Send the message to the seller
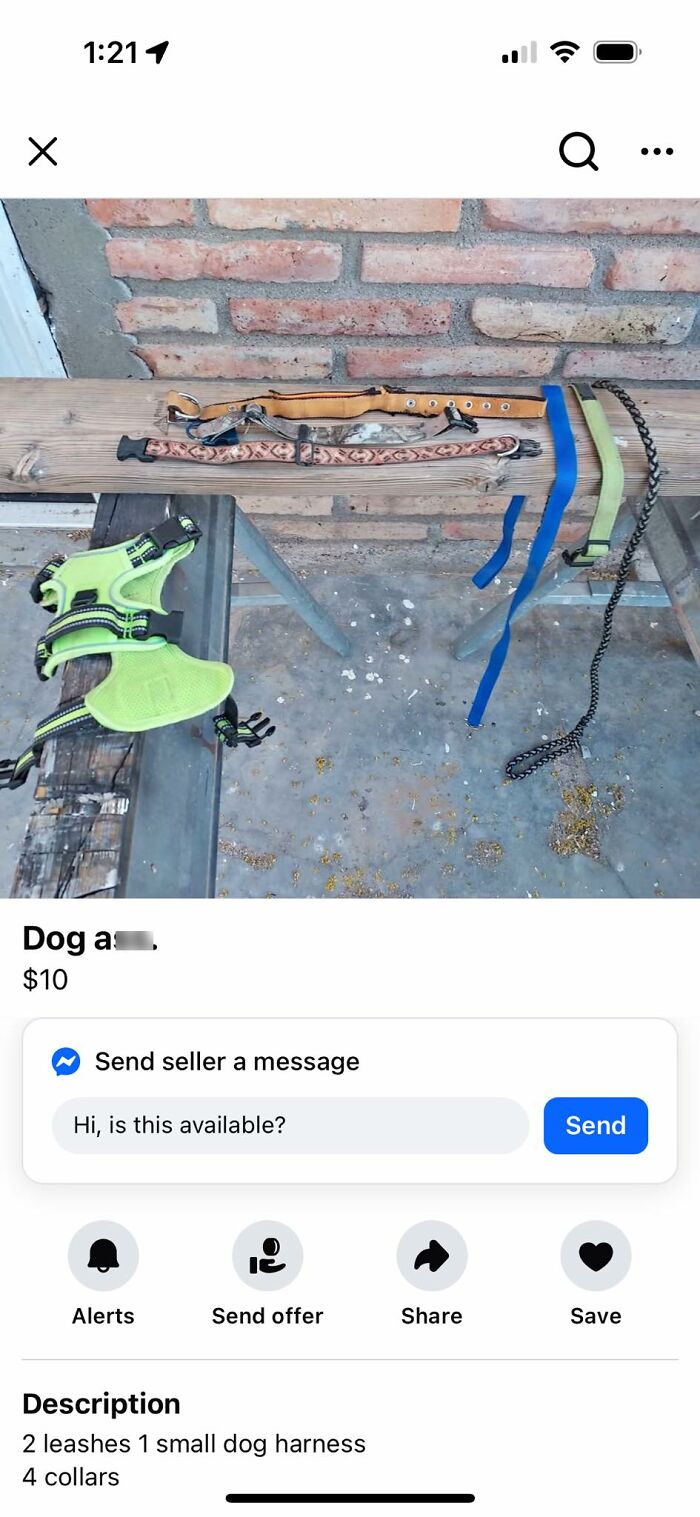 [x=595, y=1125]
